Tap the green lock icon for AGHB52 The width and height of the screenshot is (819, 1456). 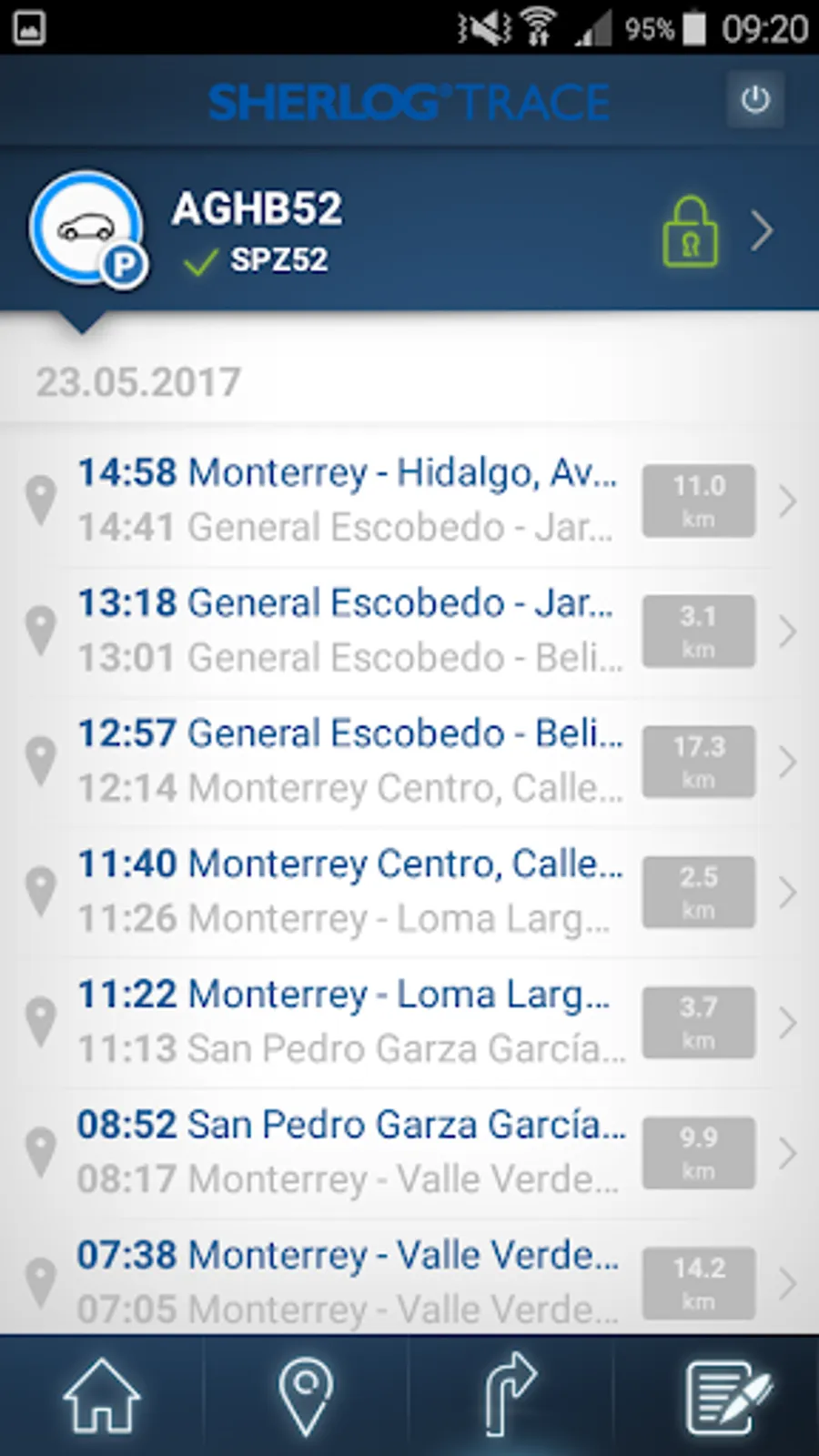pyautogui.click(x=690, y=233)
